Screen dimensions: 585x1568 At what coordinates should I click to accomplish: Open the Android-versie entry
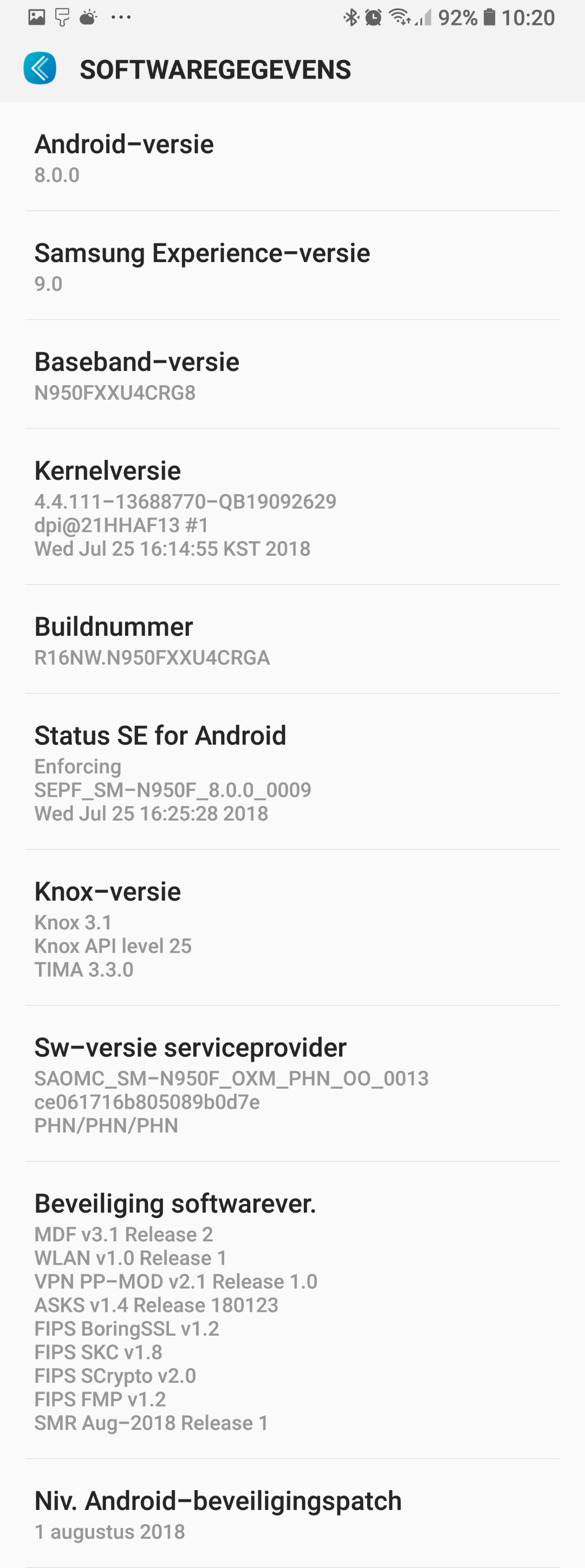292,158
